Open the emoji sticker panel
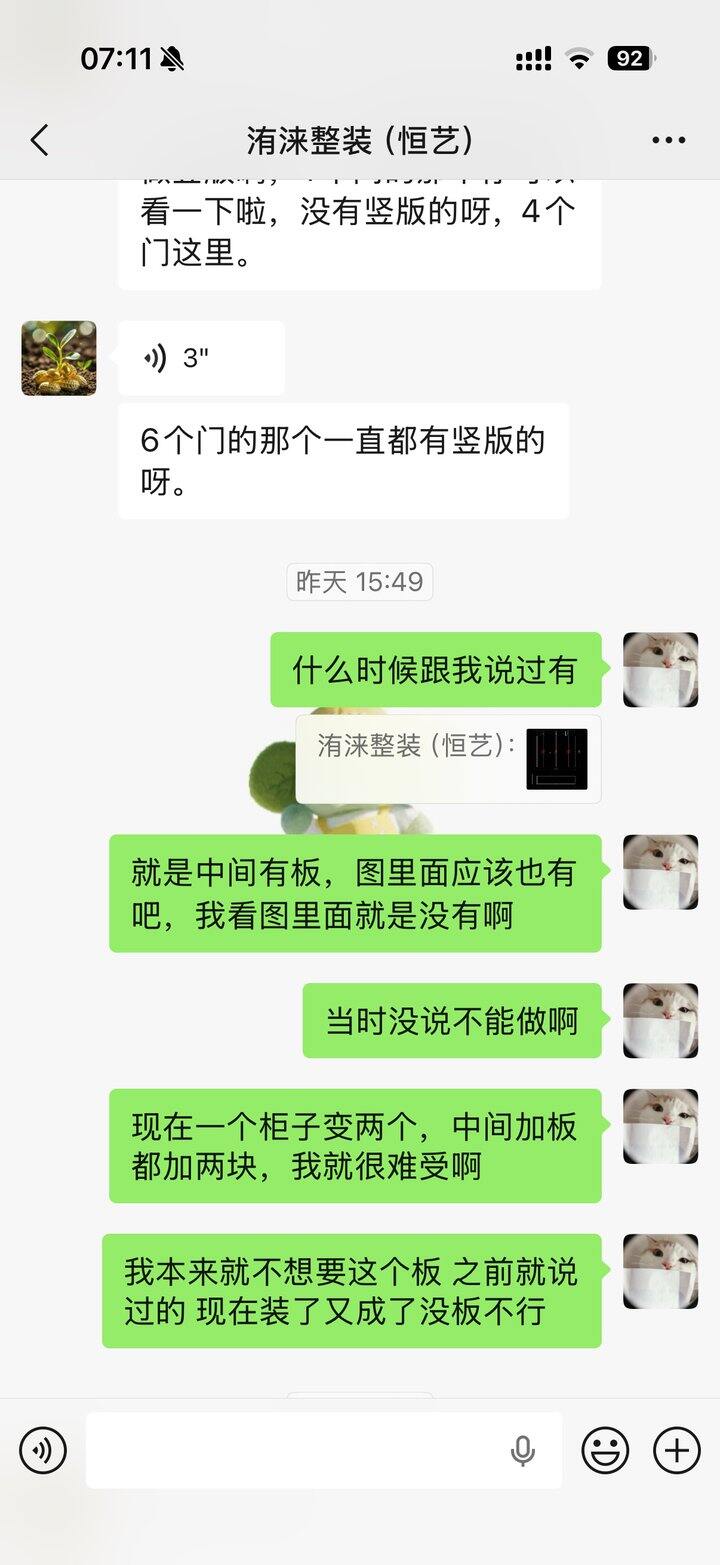Viewport: 720px width, 1565px height. point(605,1450)
